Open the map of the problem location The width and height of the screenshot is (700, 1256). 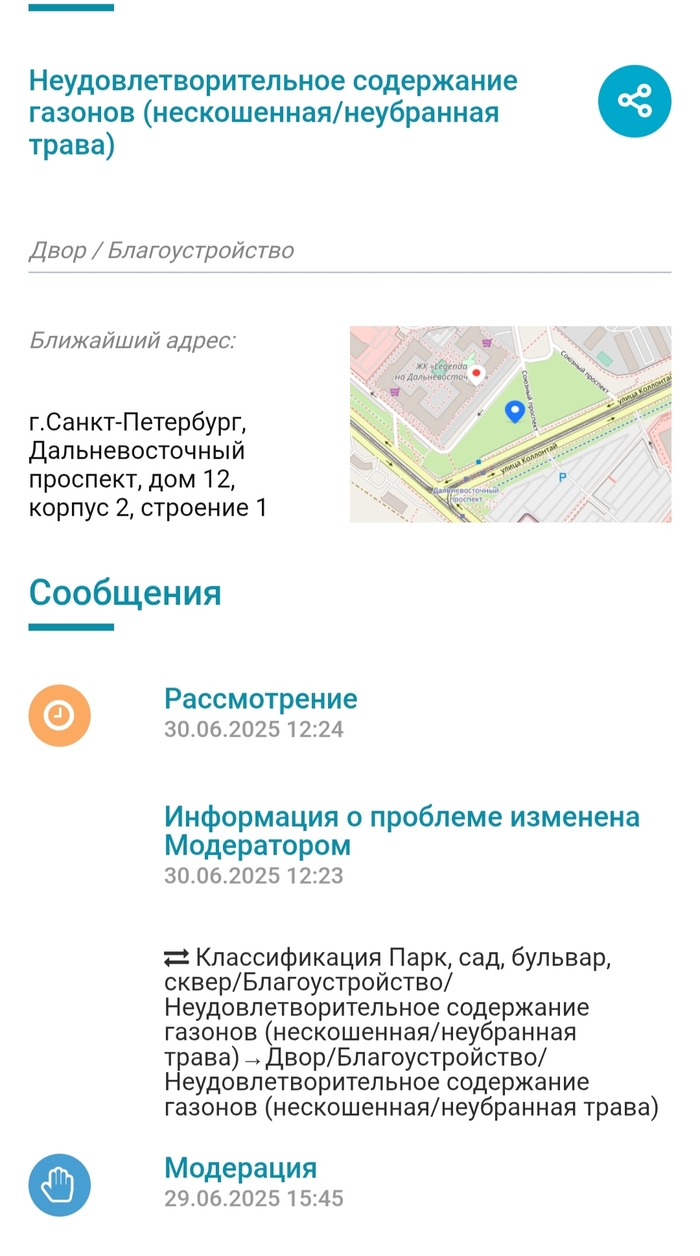pyautogui.click(x=510, y=424)
